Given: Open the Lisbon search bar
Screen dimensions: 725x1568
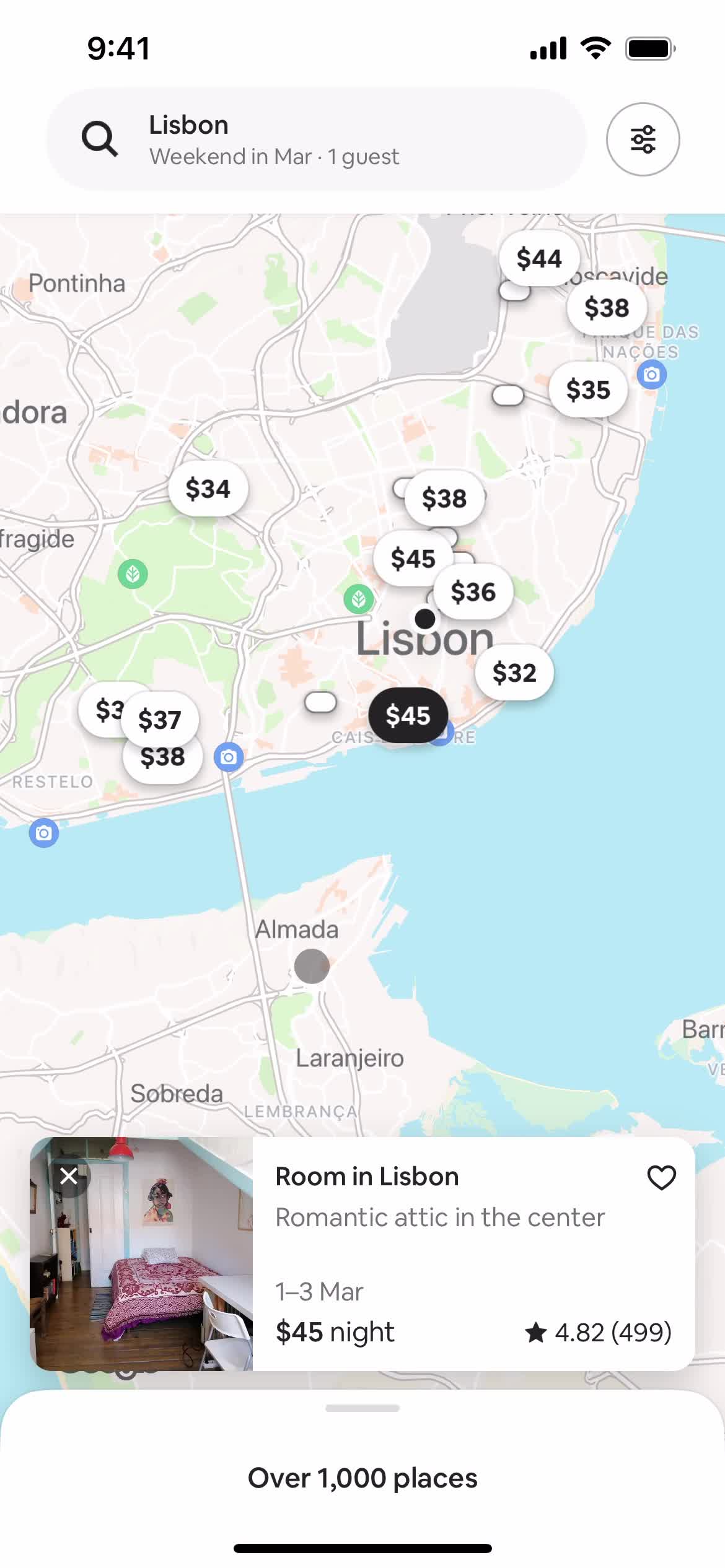Looking at the screenshot, I should point(316,139).
